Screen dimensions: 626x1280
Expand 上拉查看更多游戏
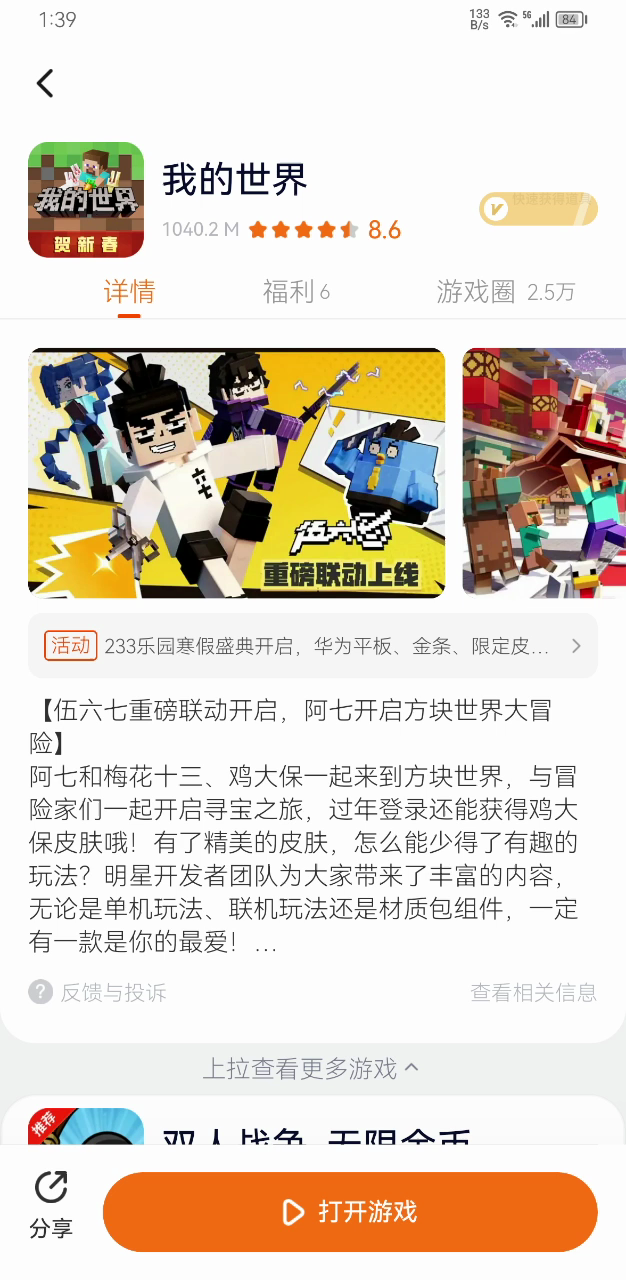click(x=311, y=1069)
